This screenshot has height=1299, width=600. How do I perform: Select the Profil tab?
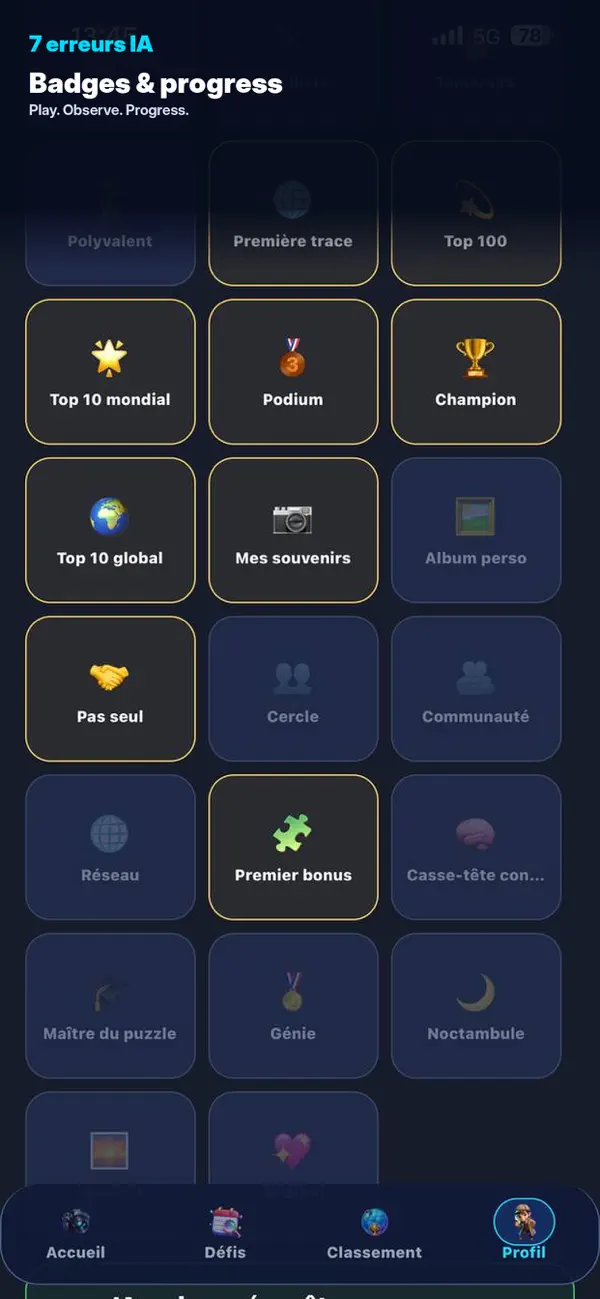[524, 1234]
